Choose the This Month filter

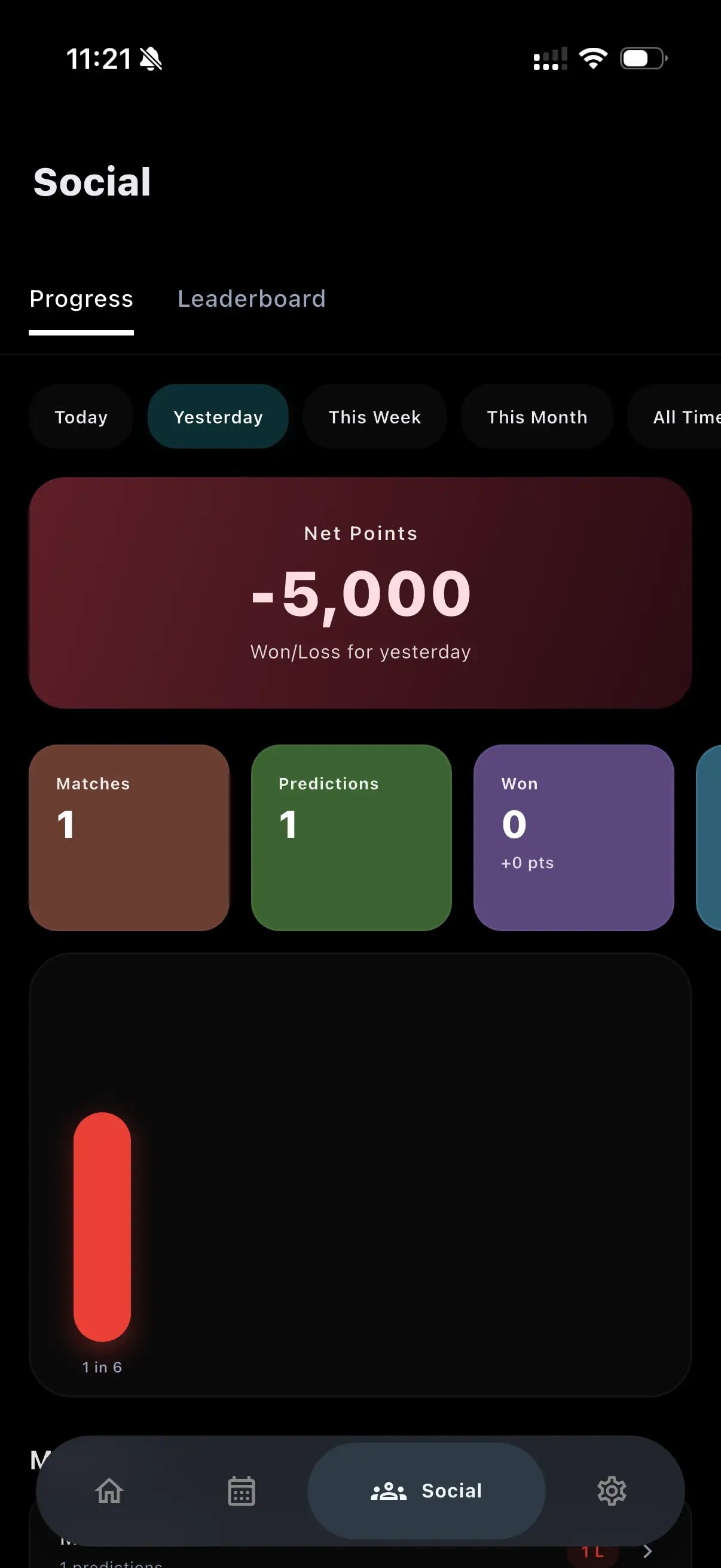pos(537,417)
